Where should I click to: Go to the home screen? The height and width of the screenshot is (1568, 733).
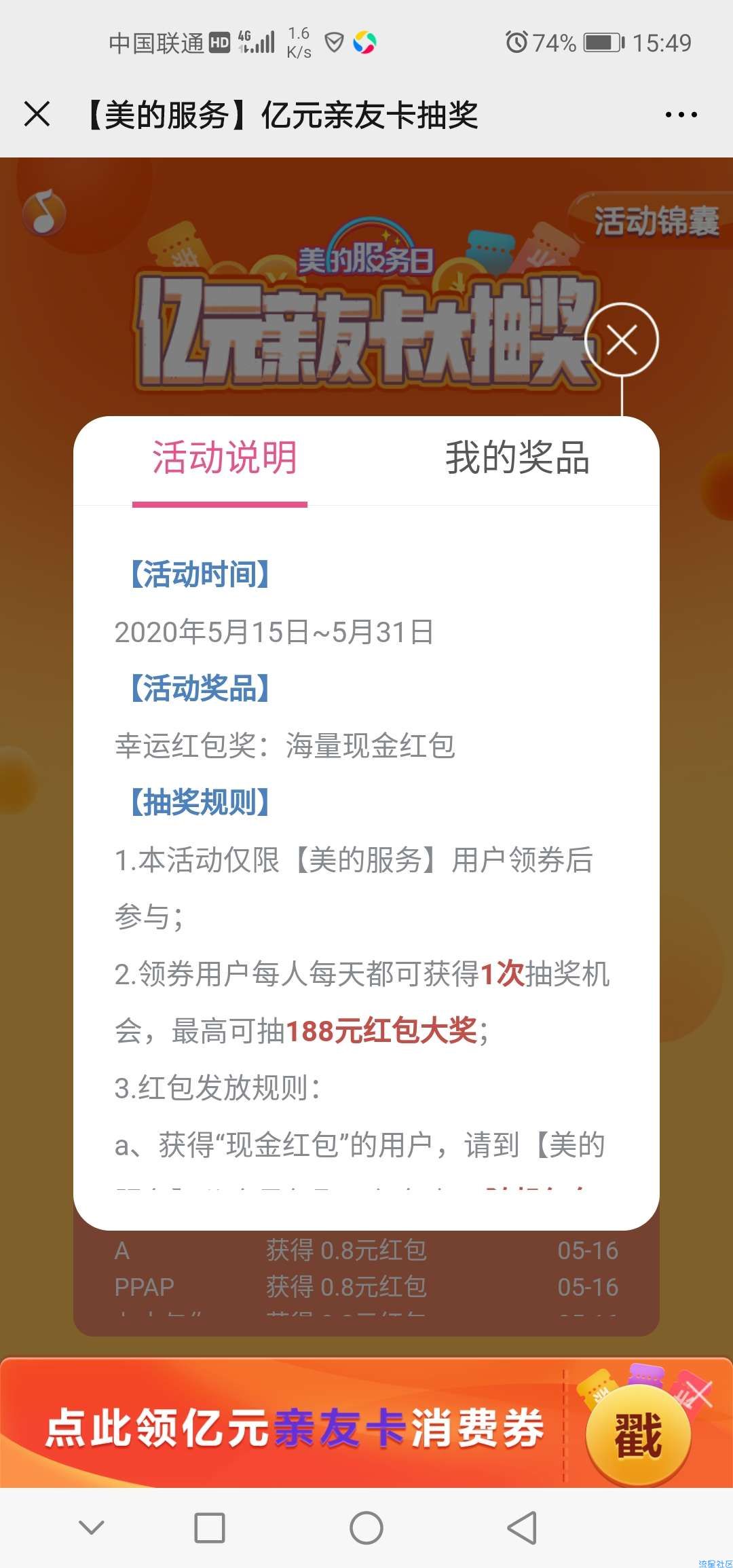pos(366,1529)
